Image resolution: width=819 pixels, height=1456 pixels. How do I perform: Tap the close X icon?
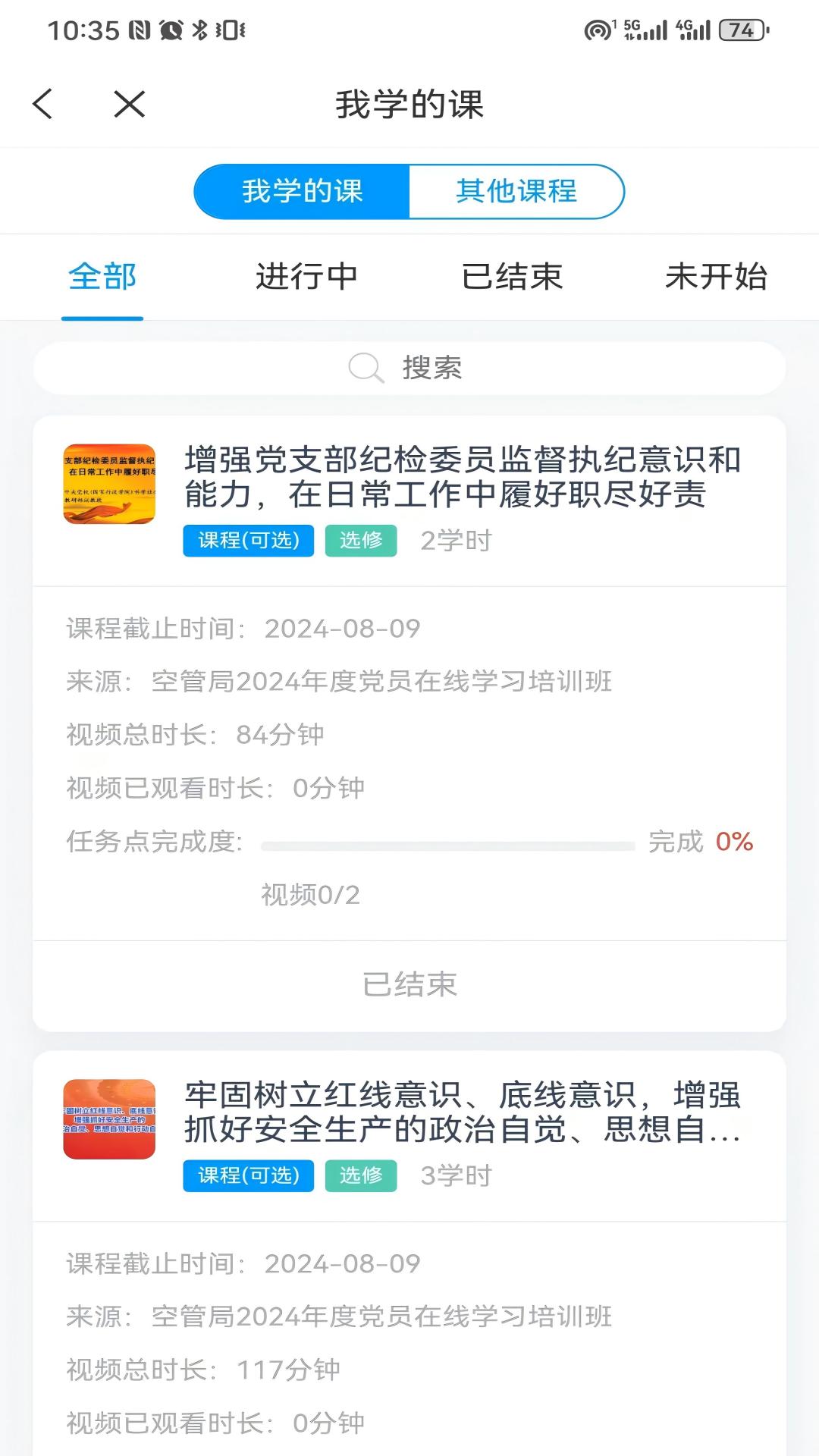(x=129, y=105)
